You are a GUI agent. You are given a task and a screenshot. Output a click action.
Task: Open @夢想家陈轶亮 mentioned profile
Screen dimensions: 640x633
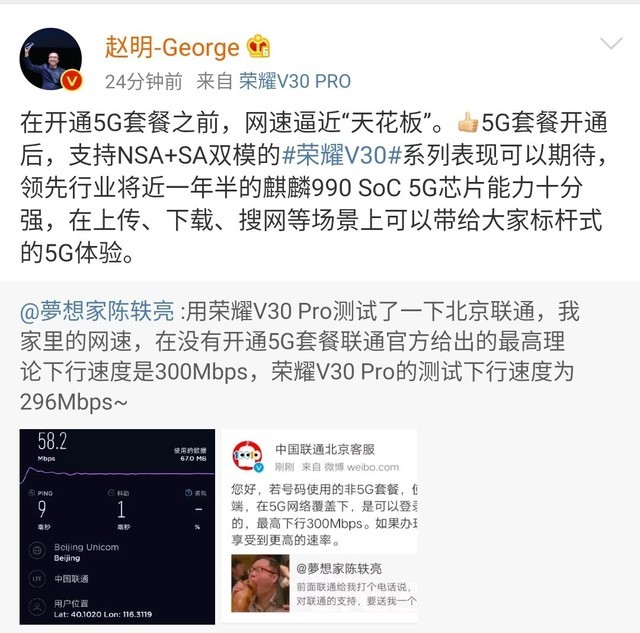coord(97,310)
